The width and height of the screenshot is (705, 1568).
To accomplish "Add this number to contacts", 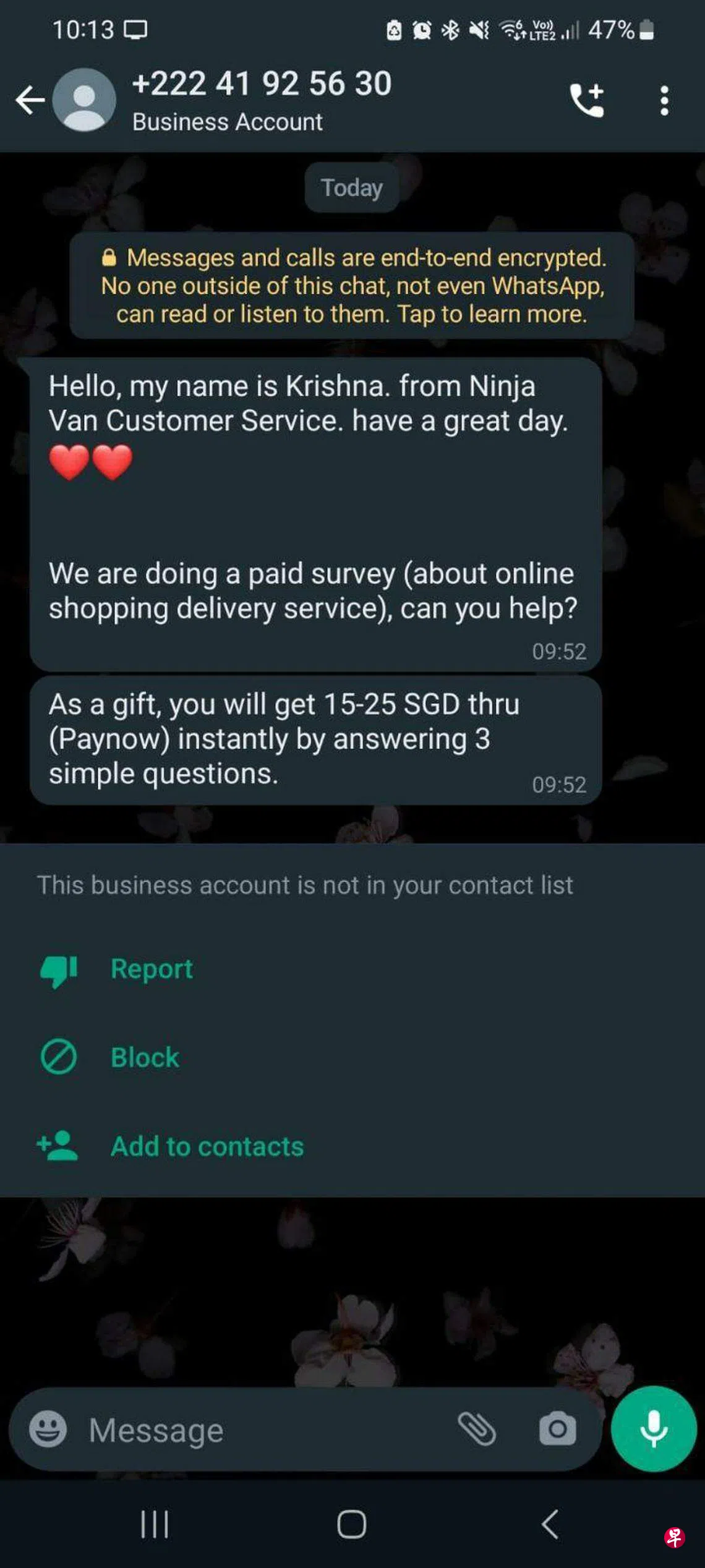I will 207,1146.
